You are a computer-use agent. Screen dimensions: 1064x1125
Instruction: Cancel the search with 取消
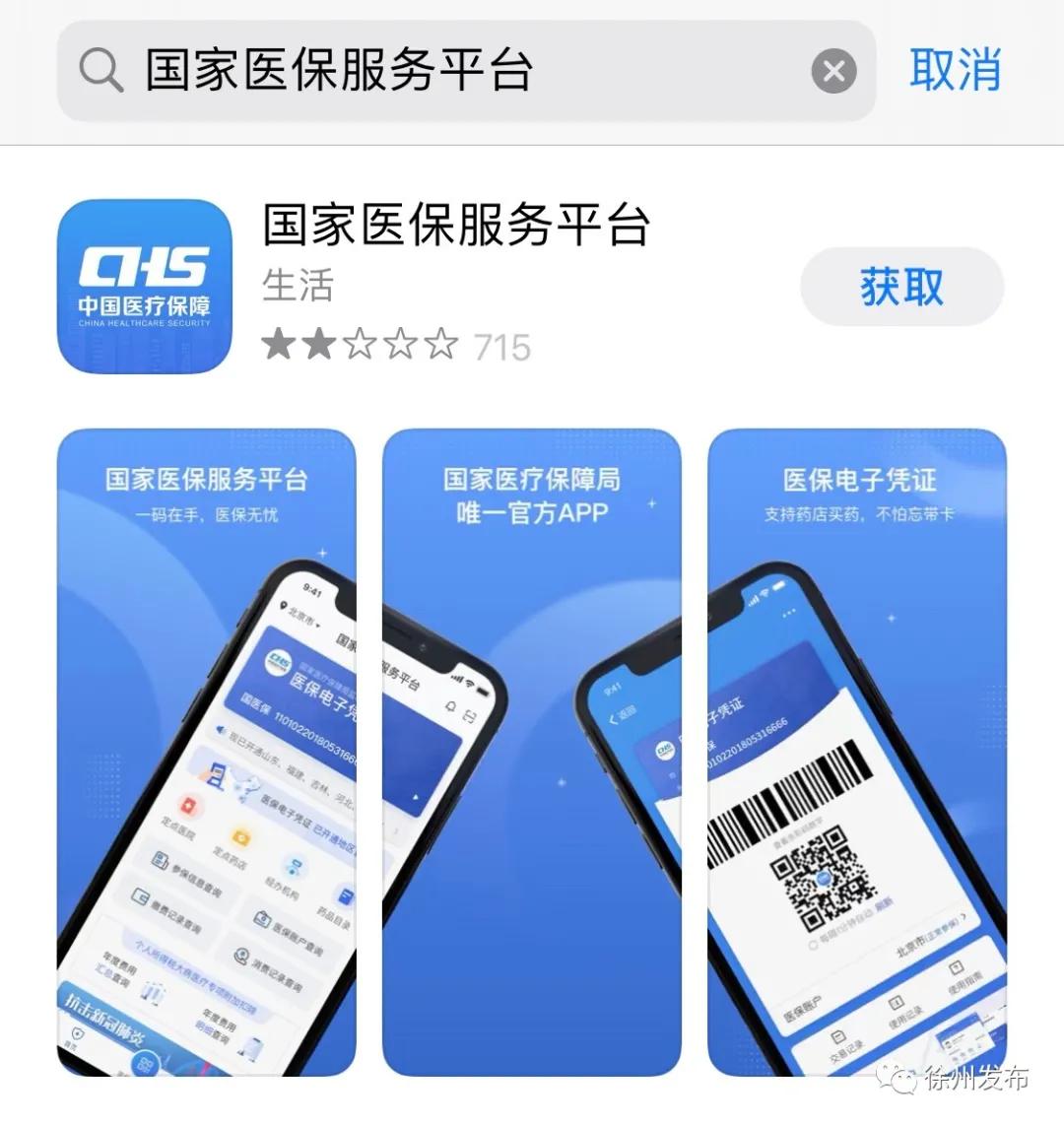tap(954, 71)
